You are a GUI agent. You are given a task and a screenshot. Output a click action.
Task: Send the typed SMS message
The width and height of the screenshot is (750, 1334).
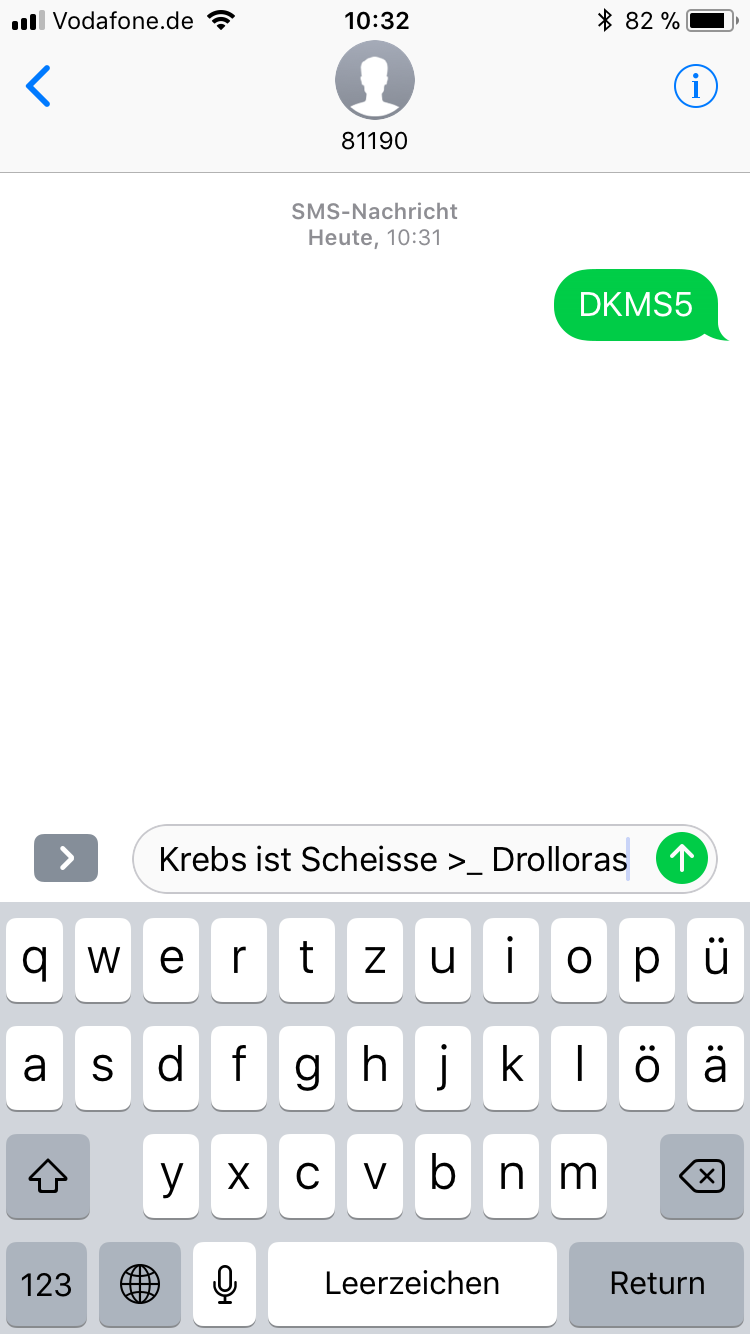click(682, 858)
